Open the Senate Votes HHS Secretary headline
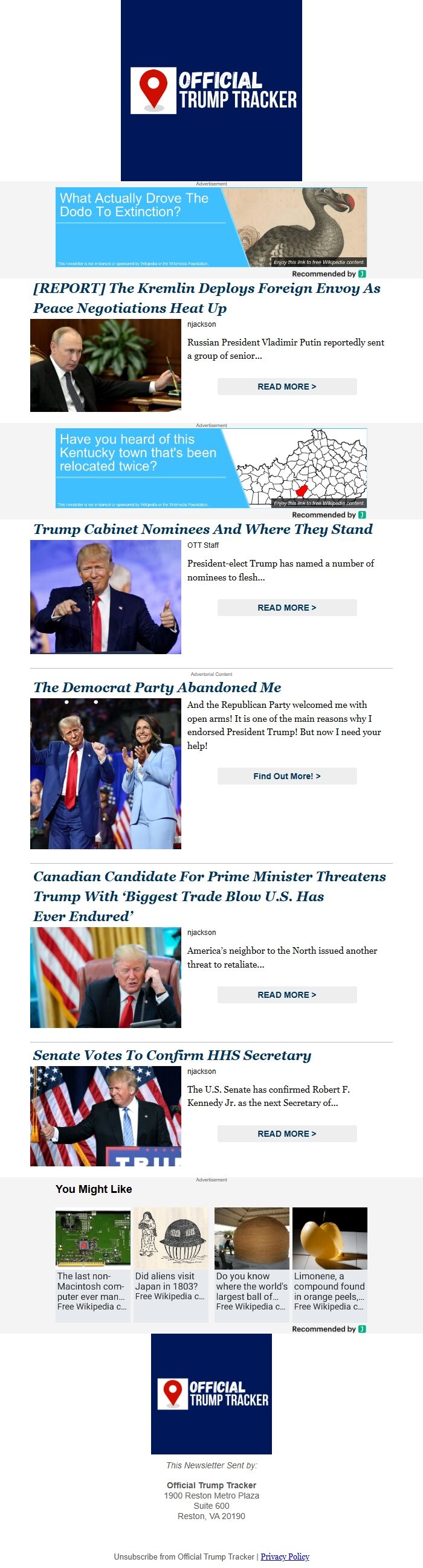 (x=172, y=1055)
